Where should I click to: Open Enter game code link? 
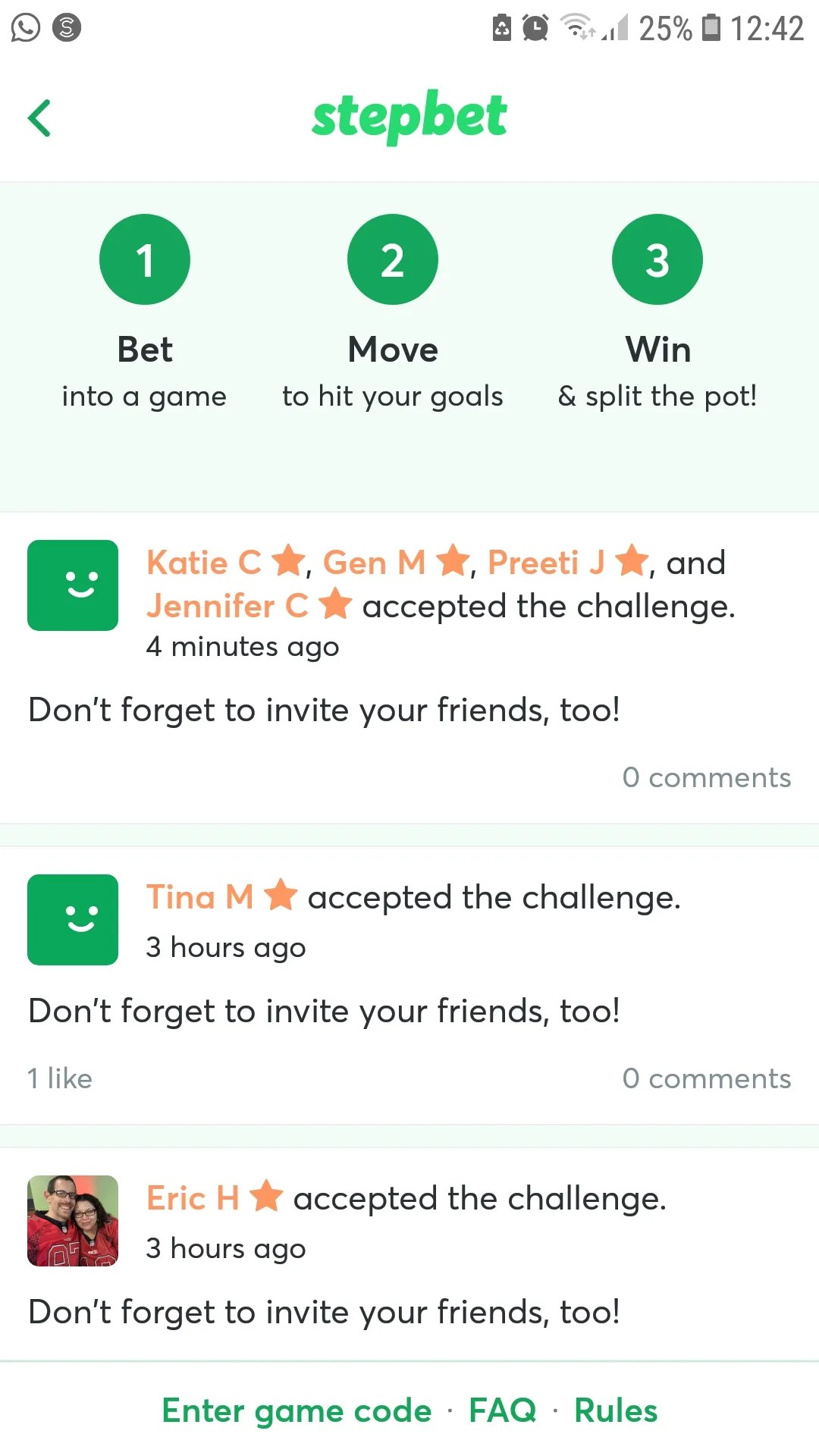pos(297,1410)
